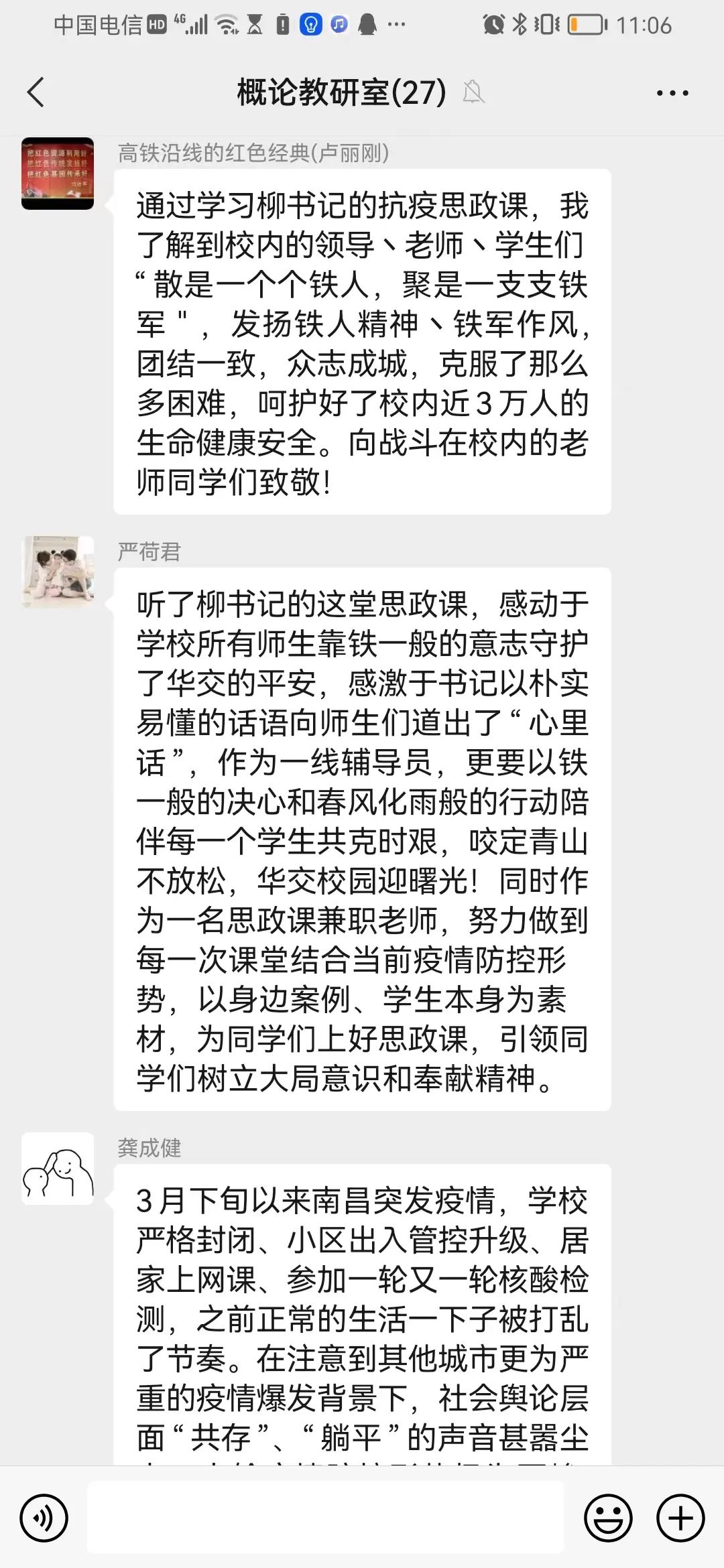724x1568 pixels.
Task: Open the plus attachment menu
Action: pyautogui.click(x=680, y=1518)
